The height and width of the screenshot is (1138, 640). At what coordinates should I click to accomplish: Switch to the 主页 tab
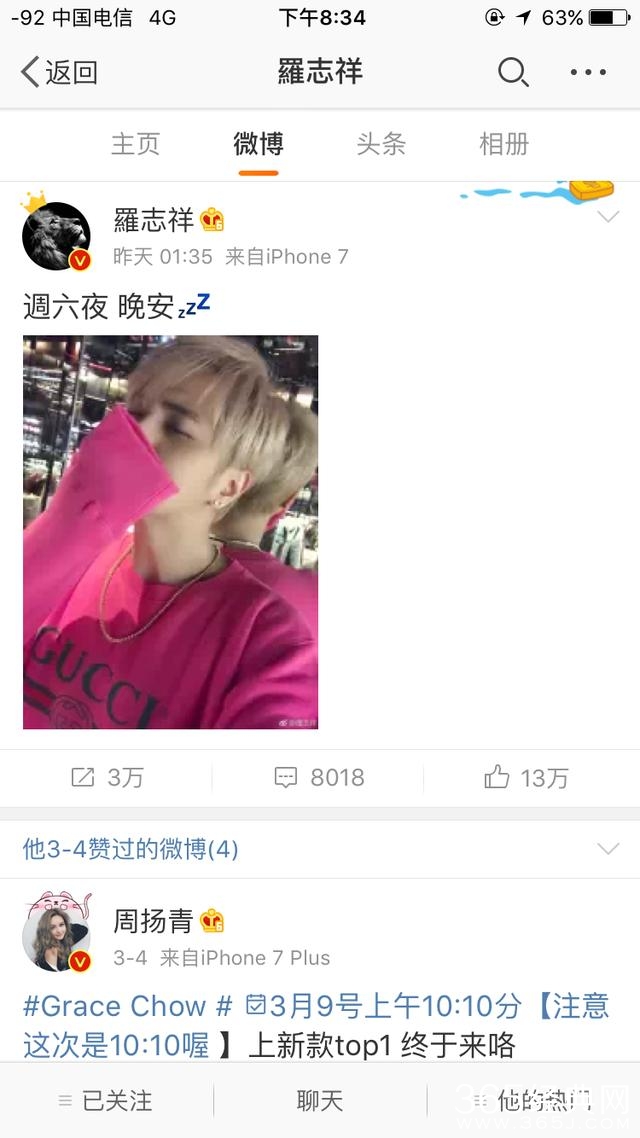click(135, 144)
